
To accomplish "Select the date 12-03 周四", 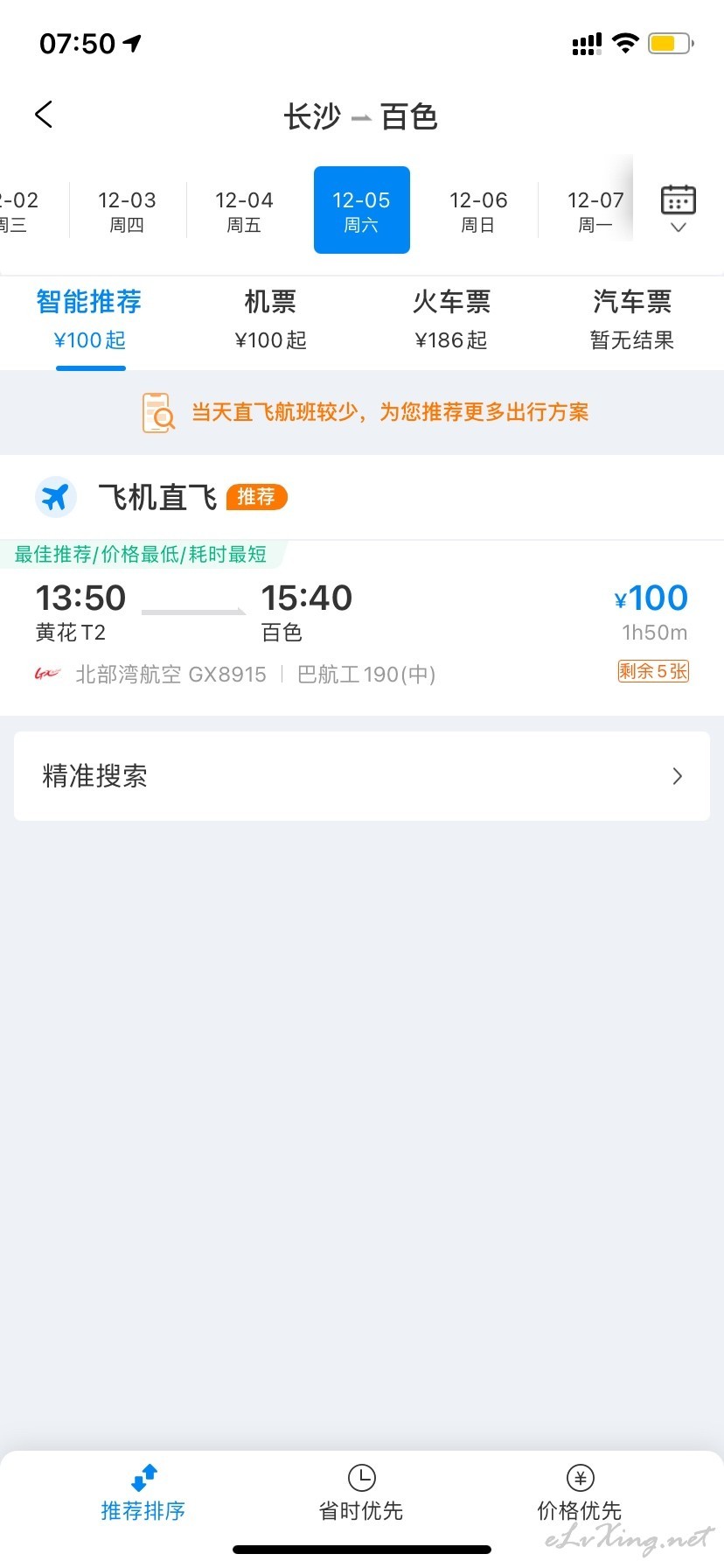I will (127, 211).
